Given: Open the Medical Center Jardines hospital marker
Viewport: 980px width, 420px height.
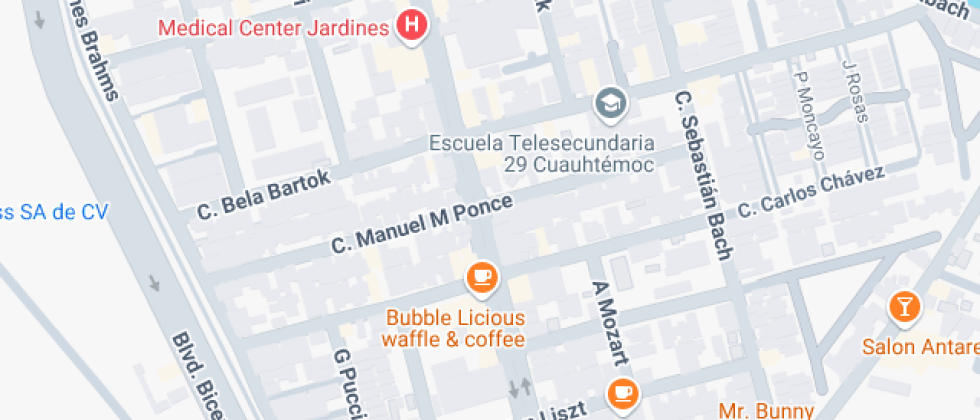Looking at the screenshot, I should click(411, 25).
